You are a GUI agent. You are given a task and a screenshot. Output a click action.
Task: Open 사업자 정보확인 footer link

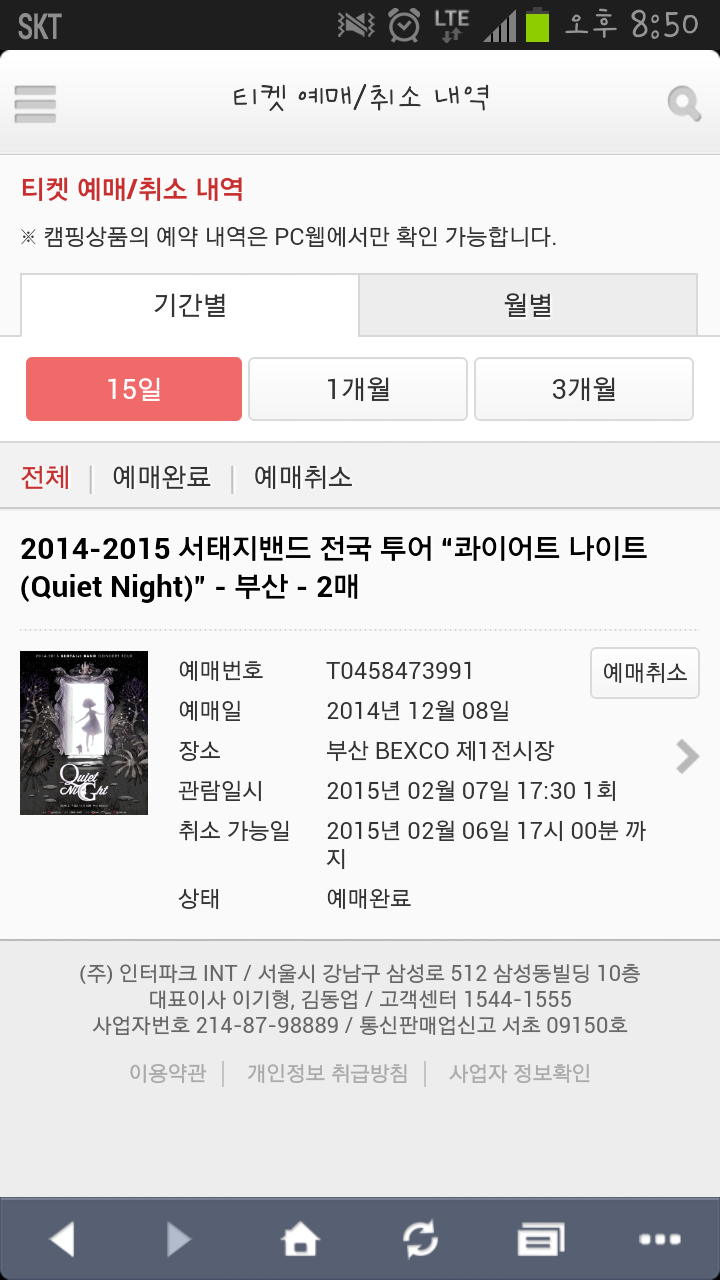520,1073
